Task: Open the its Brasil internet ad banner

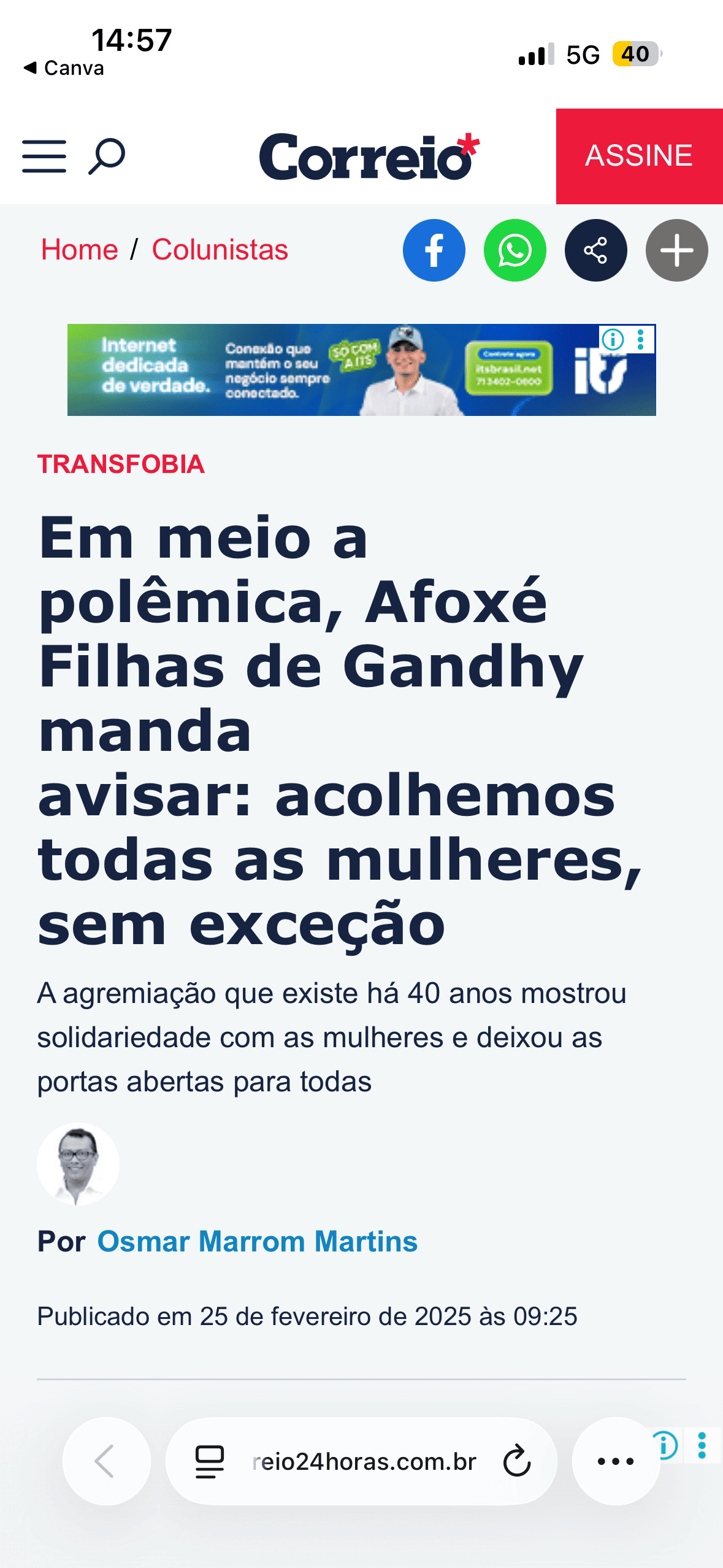Action: [343, 370]
